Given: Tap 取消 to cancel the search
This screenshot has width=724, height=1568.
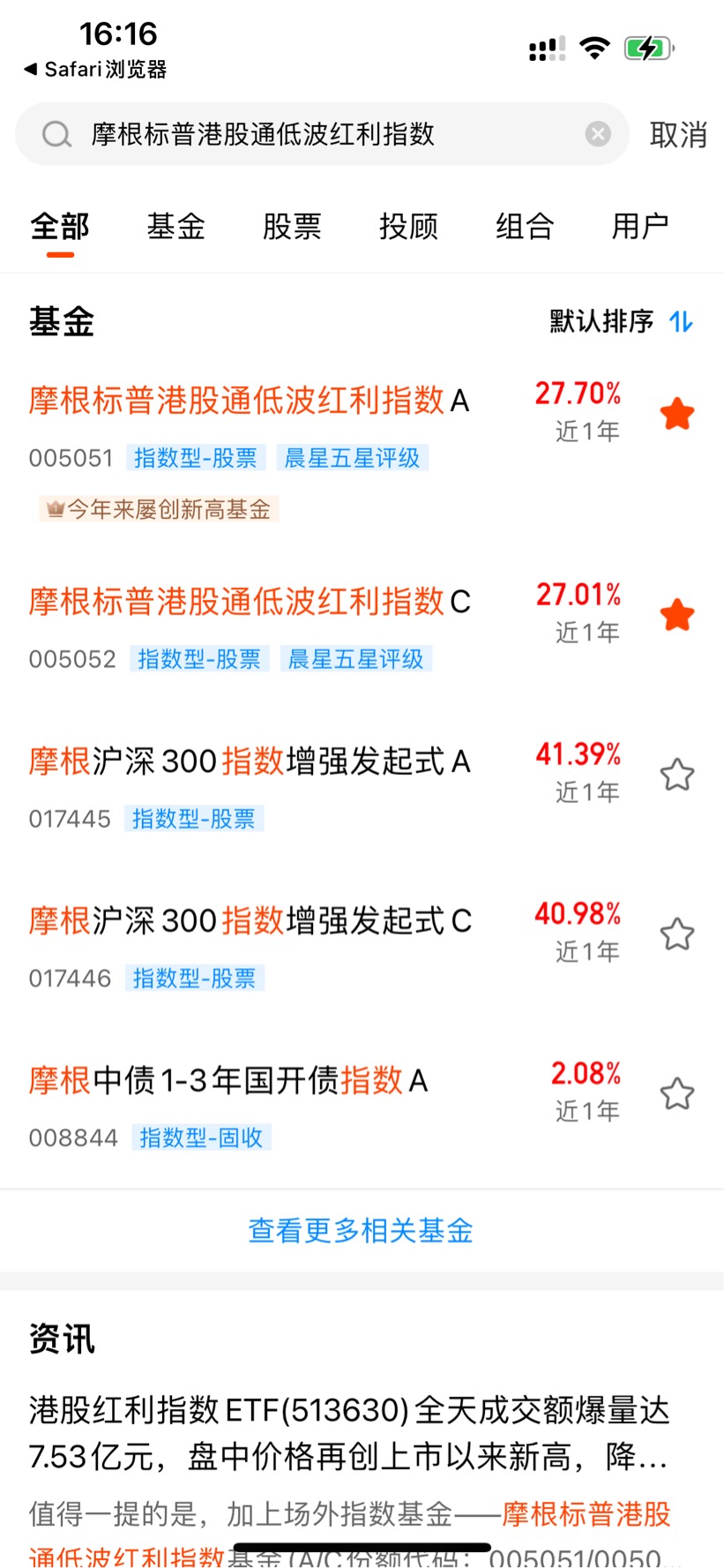Looking at the screenshot, I should point(678,134).
